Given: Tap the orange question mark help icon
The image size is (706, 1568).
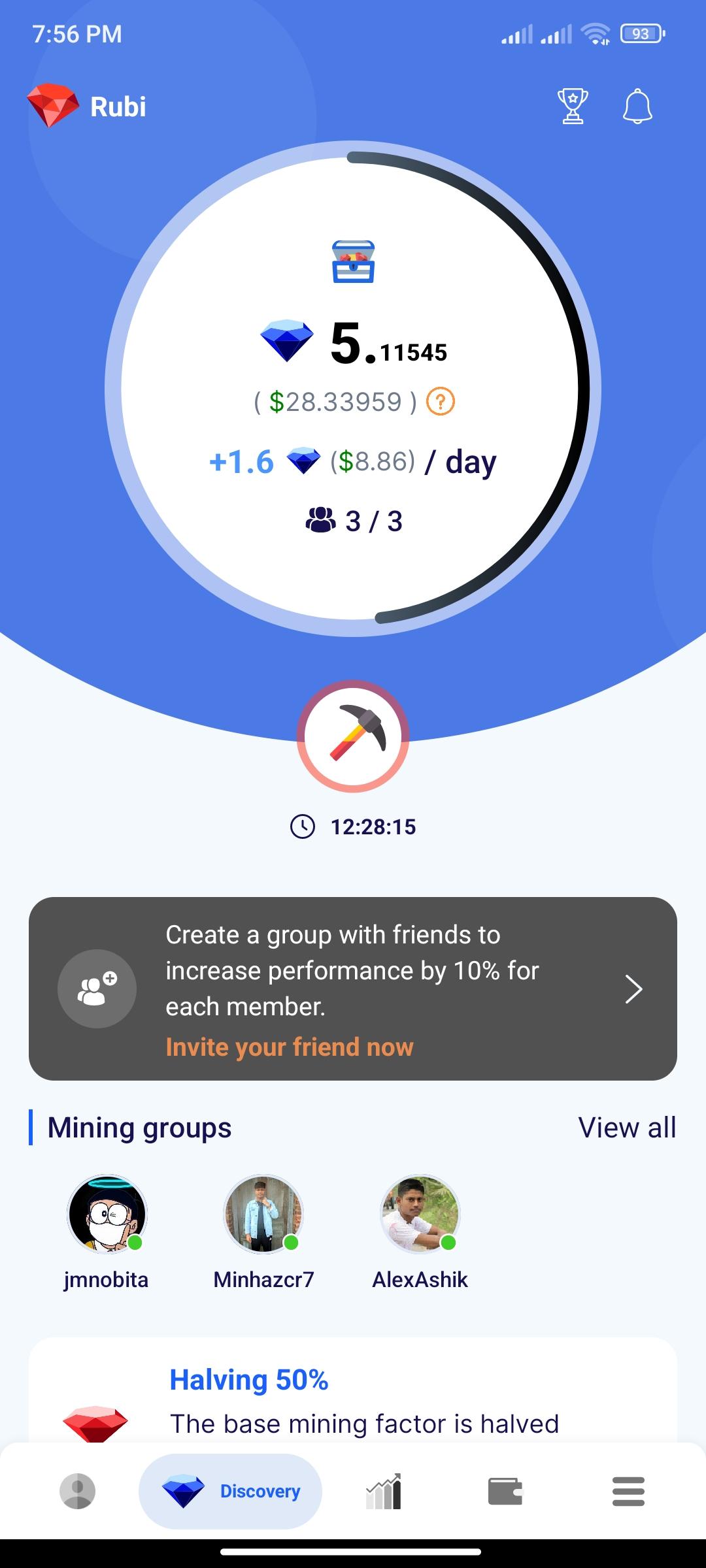Looking at the screenshot, I should click(441, 402).
